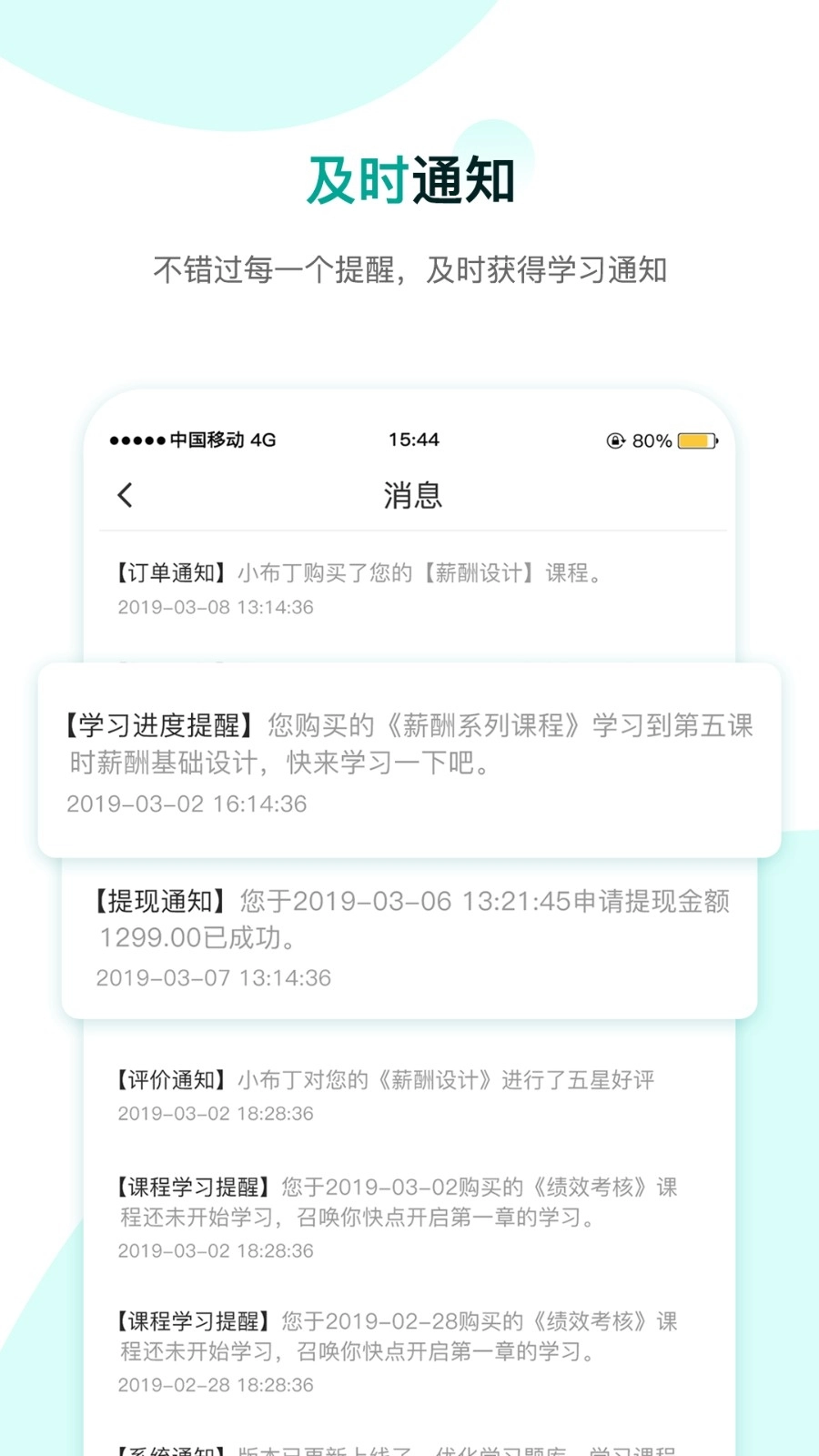Viewport: 819px width, 1456px height.
Task: Tap the orientation lock icon near battery
Action: pos(615,440)
